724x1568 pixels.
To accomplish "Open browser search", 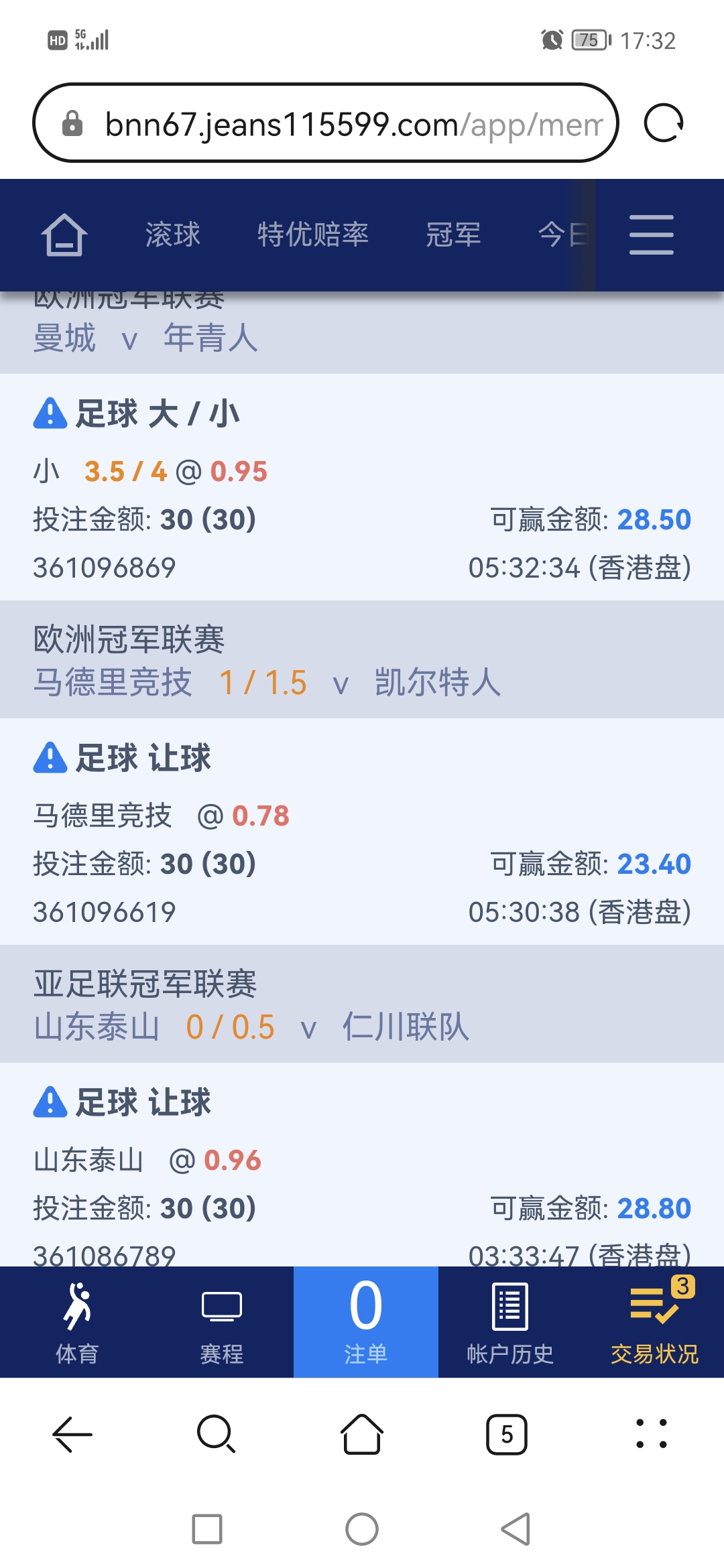I will point(217,1435).
